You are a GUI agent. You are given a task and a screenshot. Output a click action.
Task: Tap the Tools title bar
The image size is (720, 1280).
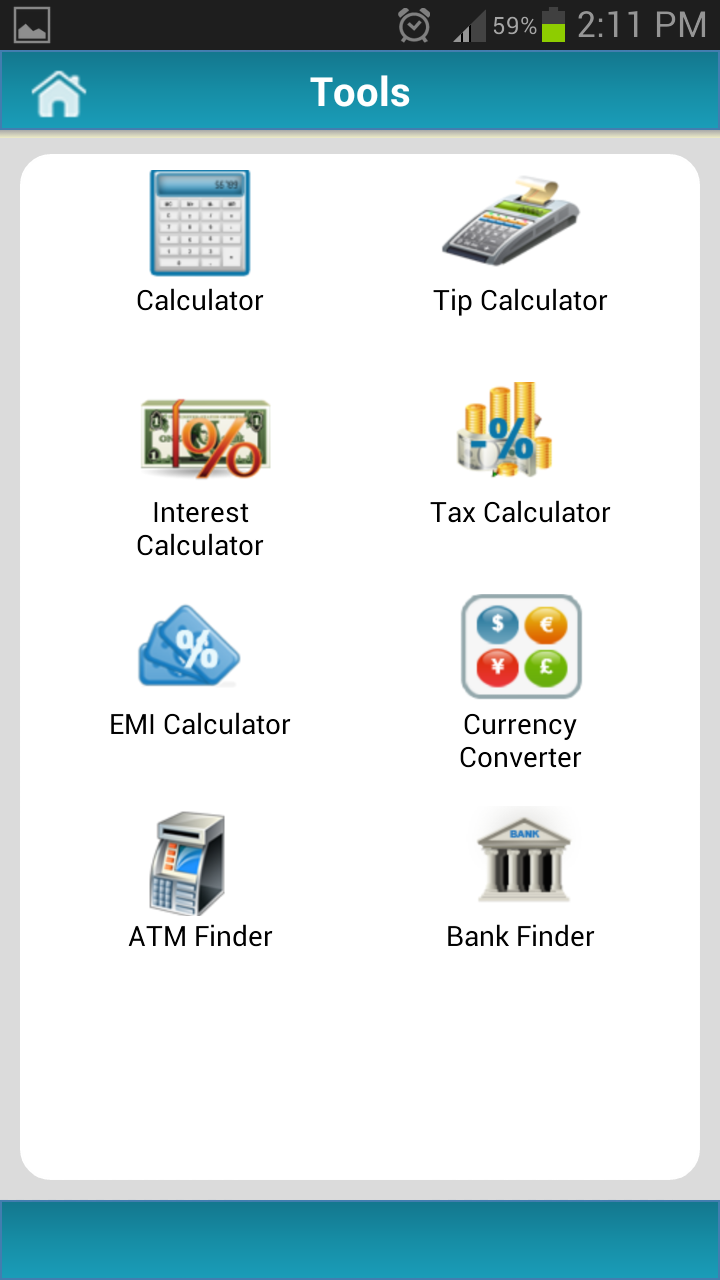click(360, 91)
